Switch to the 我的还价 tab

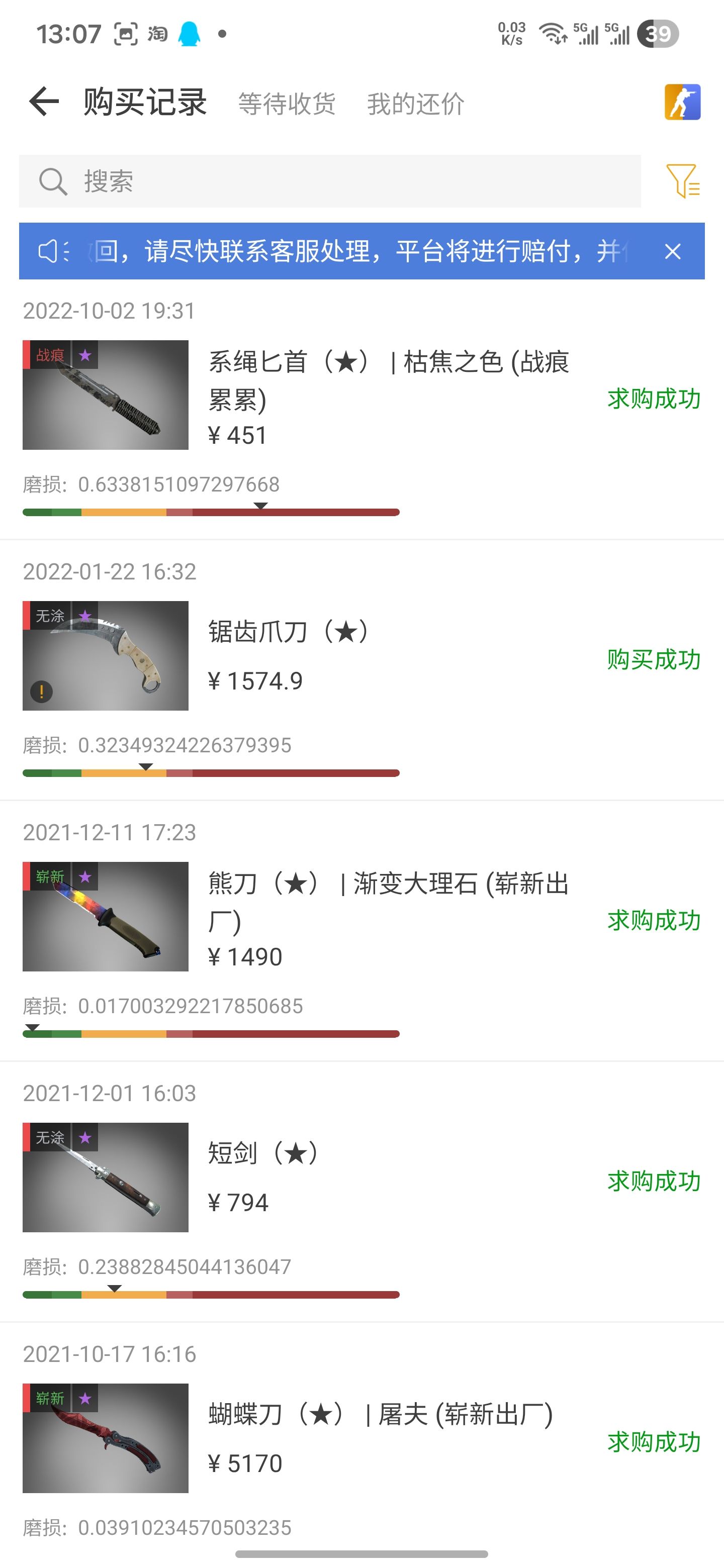pos(415,104)
